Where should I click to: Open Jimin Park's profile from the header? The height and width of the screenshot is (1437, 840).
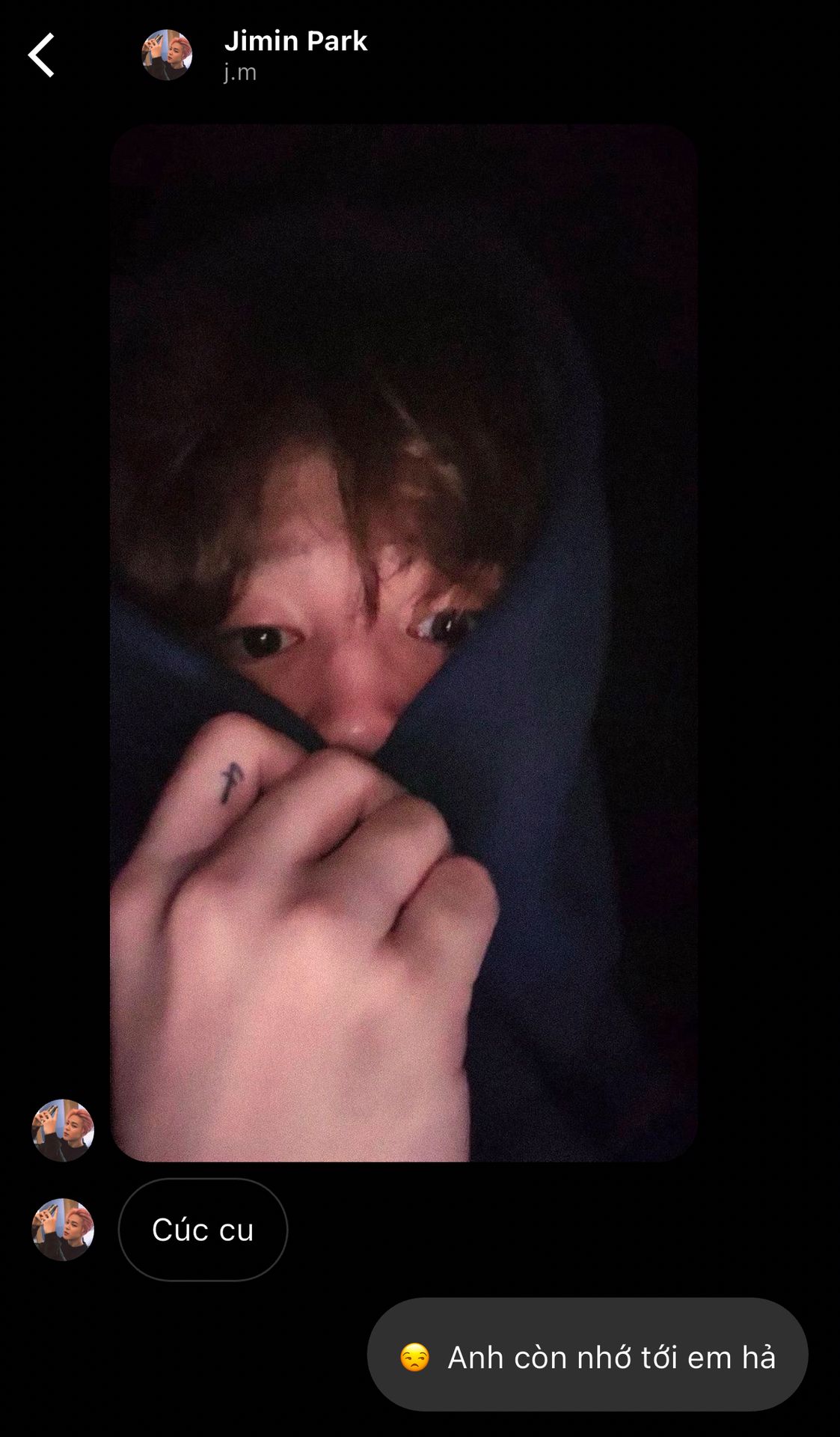pos(295,42)
